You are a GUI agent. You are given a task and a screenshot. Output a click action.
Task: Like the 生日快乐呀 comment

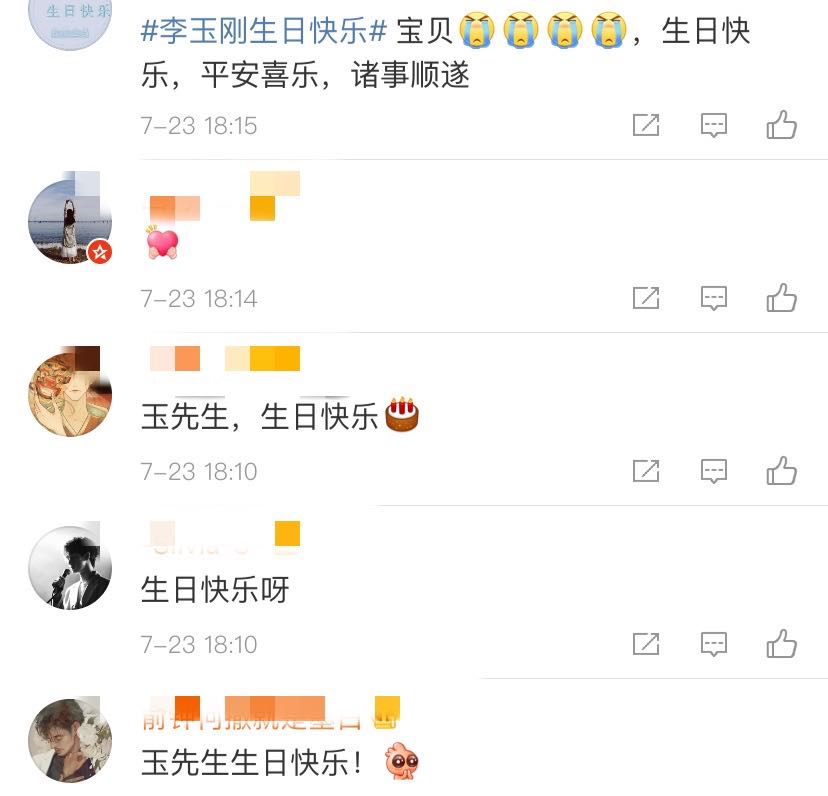[781, 644]
